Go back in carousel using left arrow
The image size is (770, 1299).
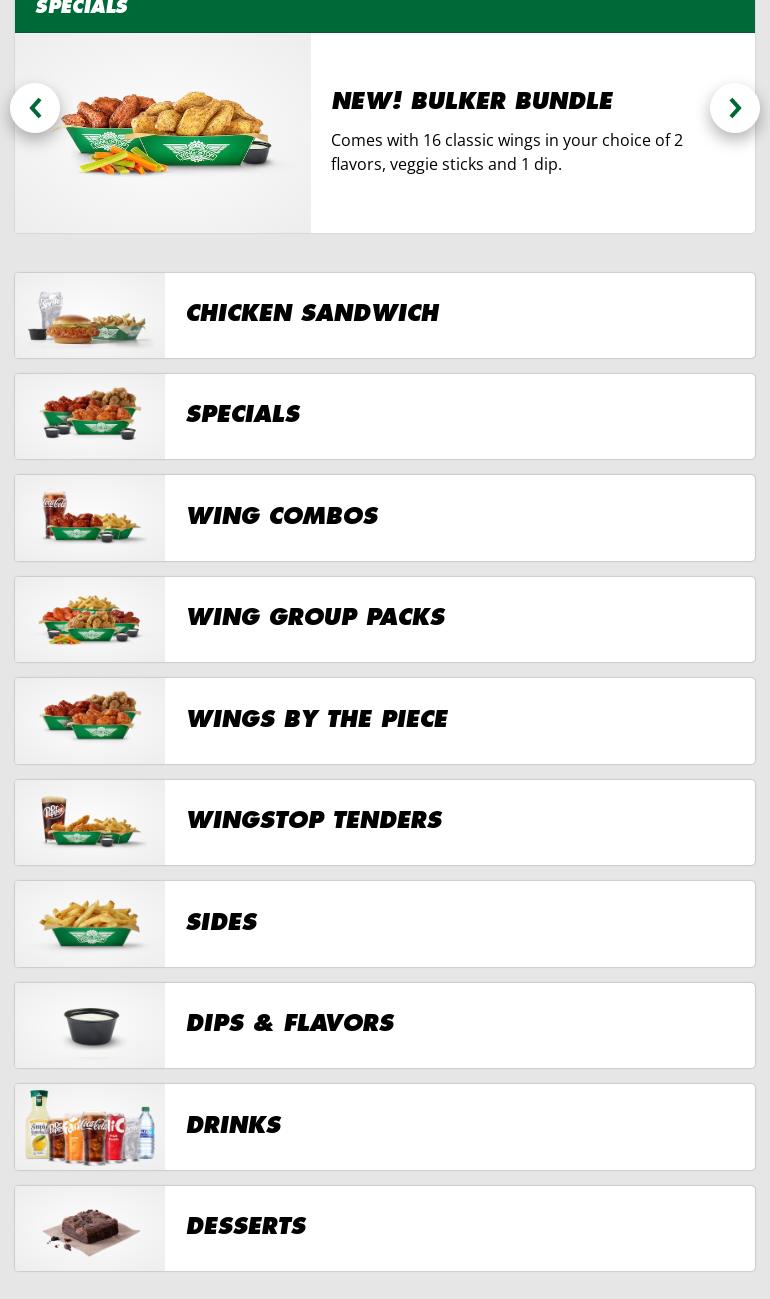pos(35,107)
